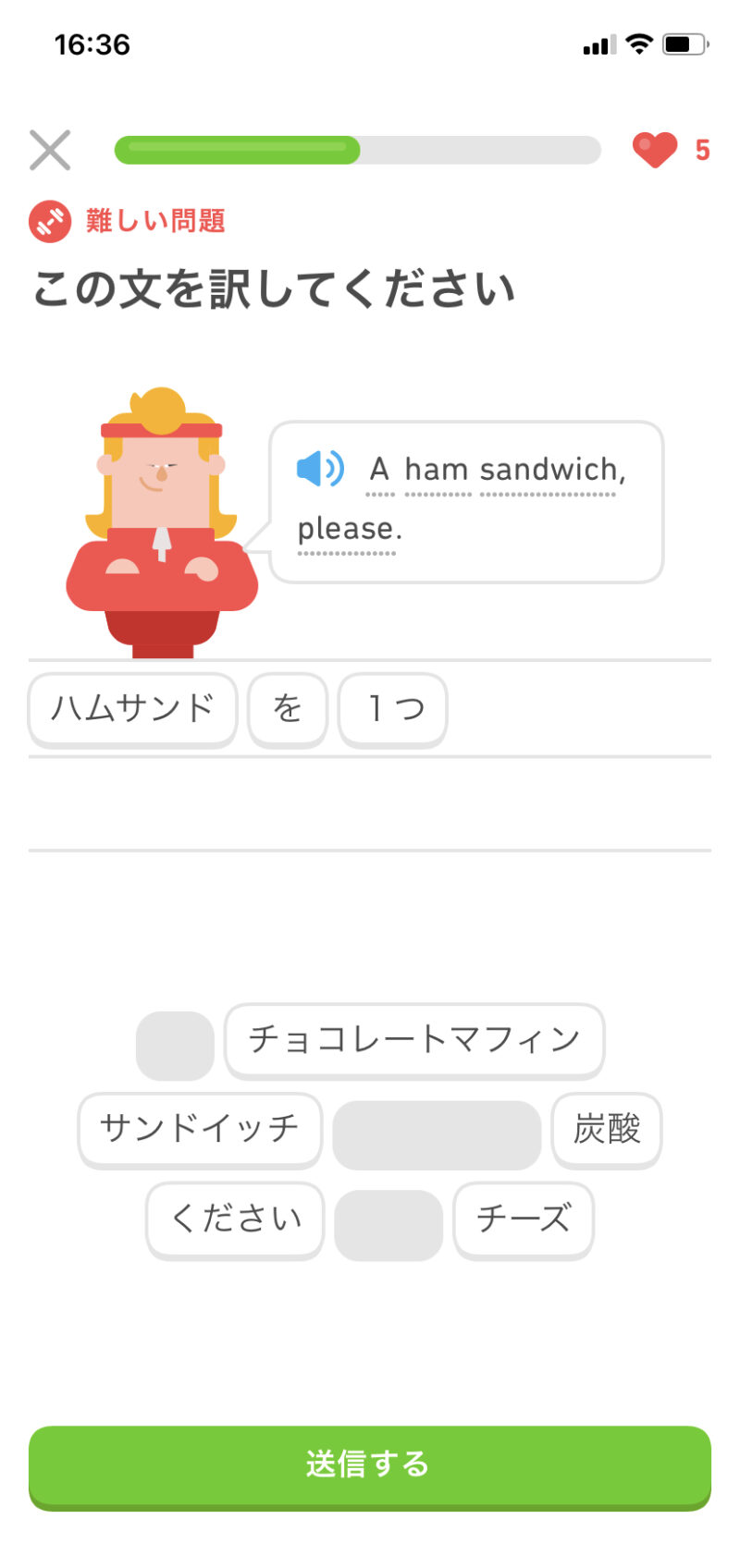740x1568 pixels.
Task: Show hint for the word "please"
Action: pyautogui.click(x=346, y=530)
